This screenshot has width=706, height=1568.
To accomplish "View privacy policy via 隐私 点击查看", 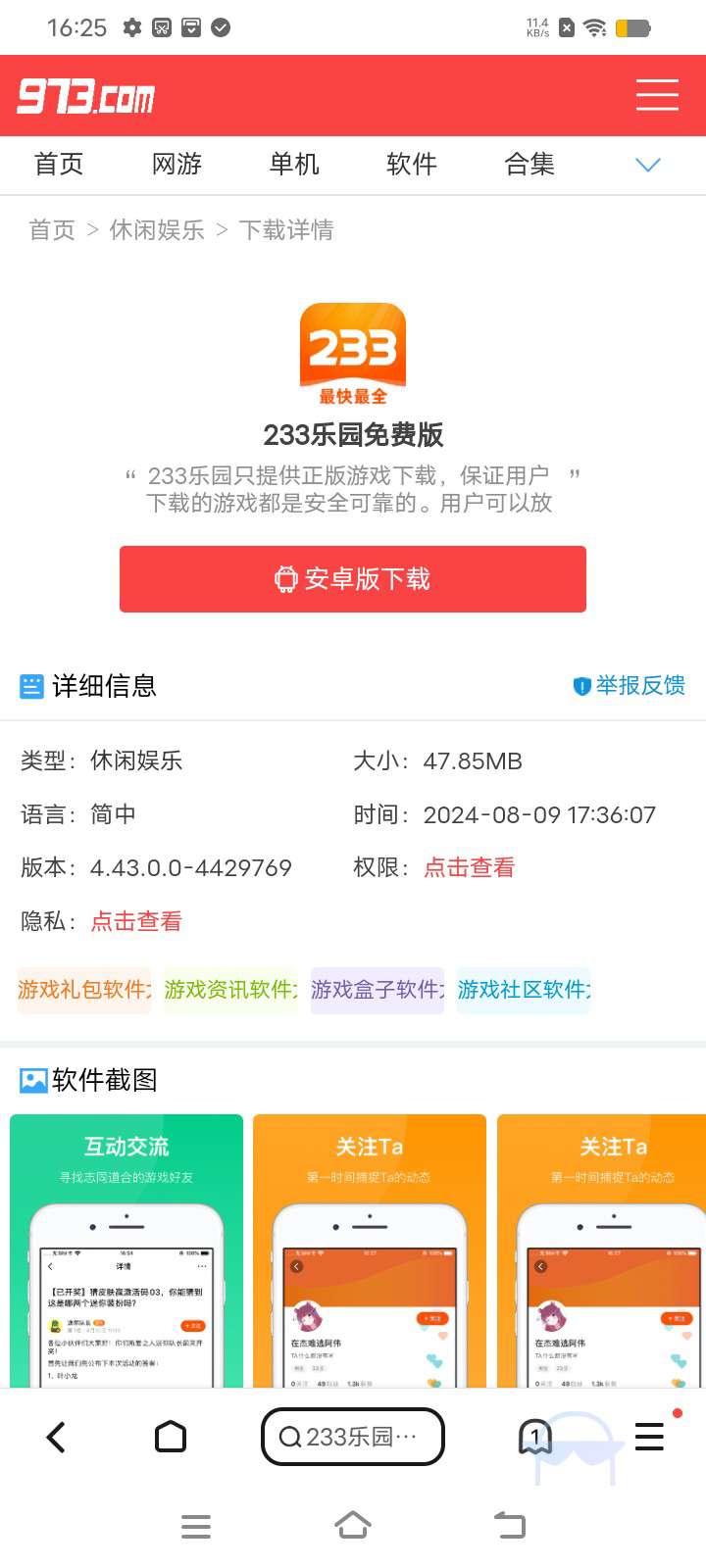I will 136,921.
